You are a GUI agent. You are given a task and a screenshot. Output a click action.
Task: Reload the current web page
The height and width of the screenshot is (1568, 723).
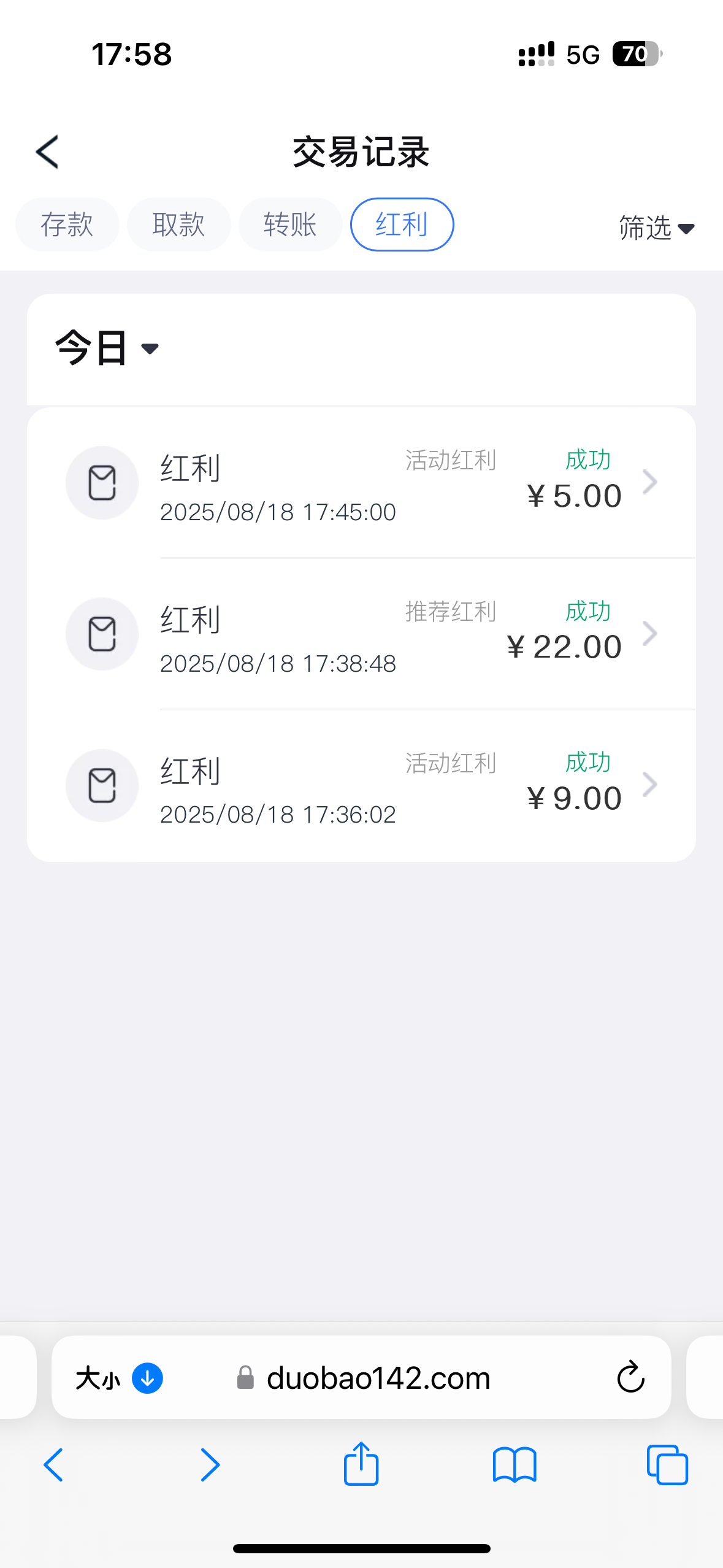[x=630, y=1378]
